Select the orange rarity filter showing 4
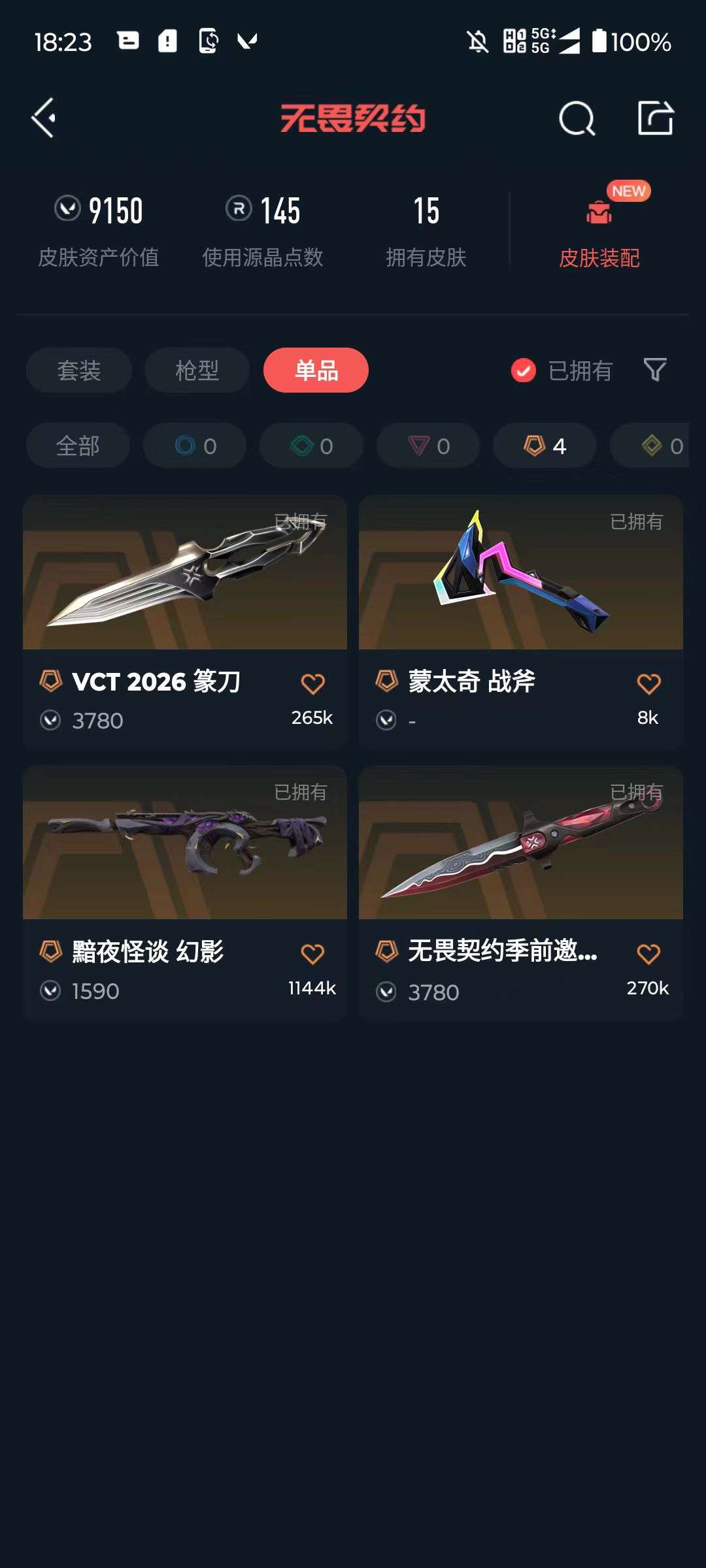Screen dimensions: 706x1568 tap(543, 446)
